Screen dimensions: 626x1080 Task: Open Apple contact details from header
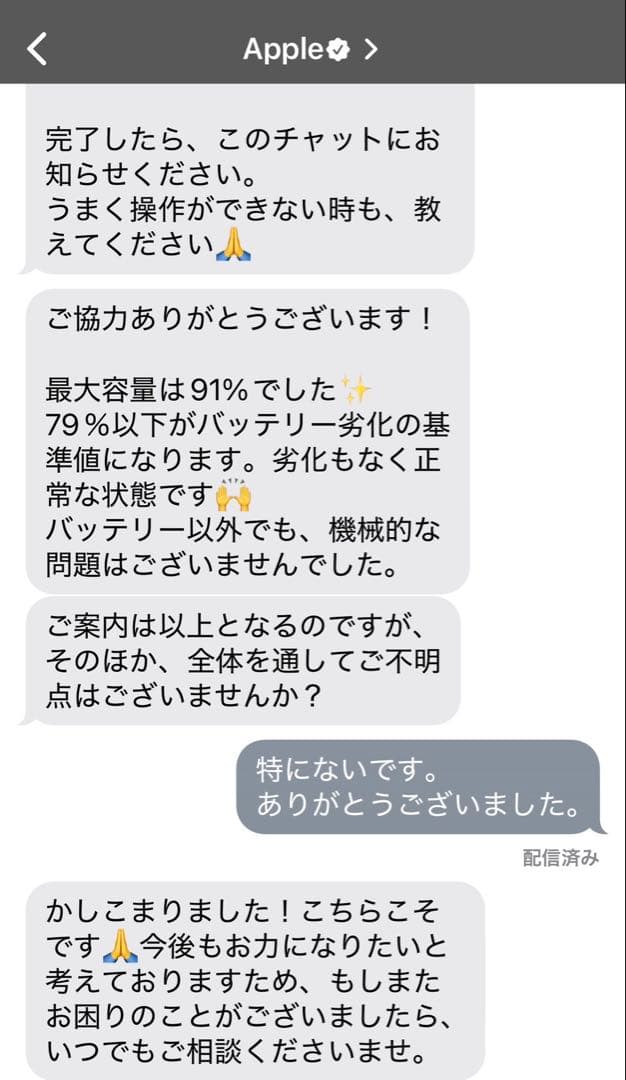(310, 49)
